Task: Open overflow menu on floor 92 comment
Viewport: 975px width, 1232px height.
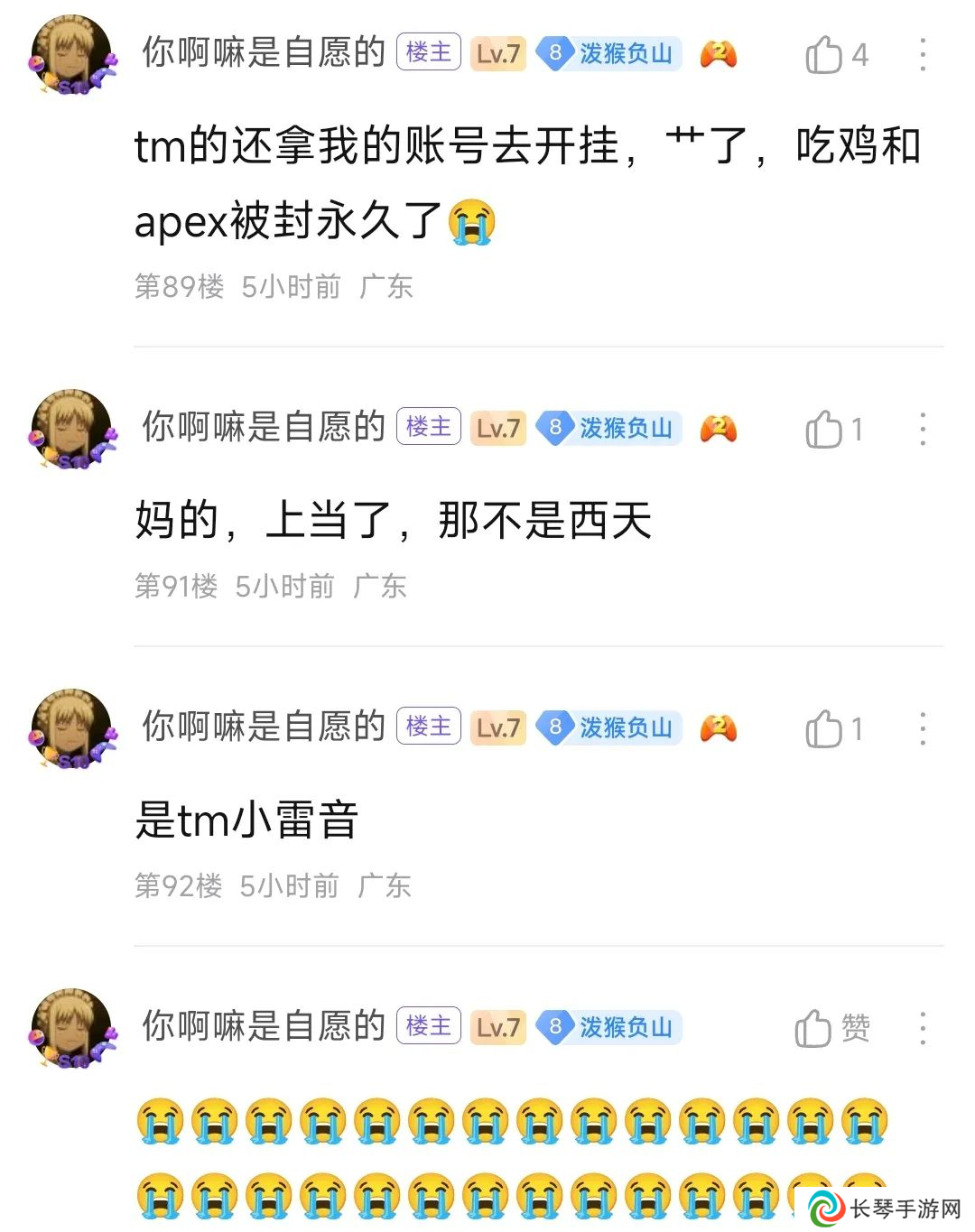Action: tap(922, 729)
